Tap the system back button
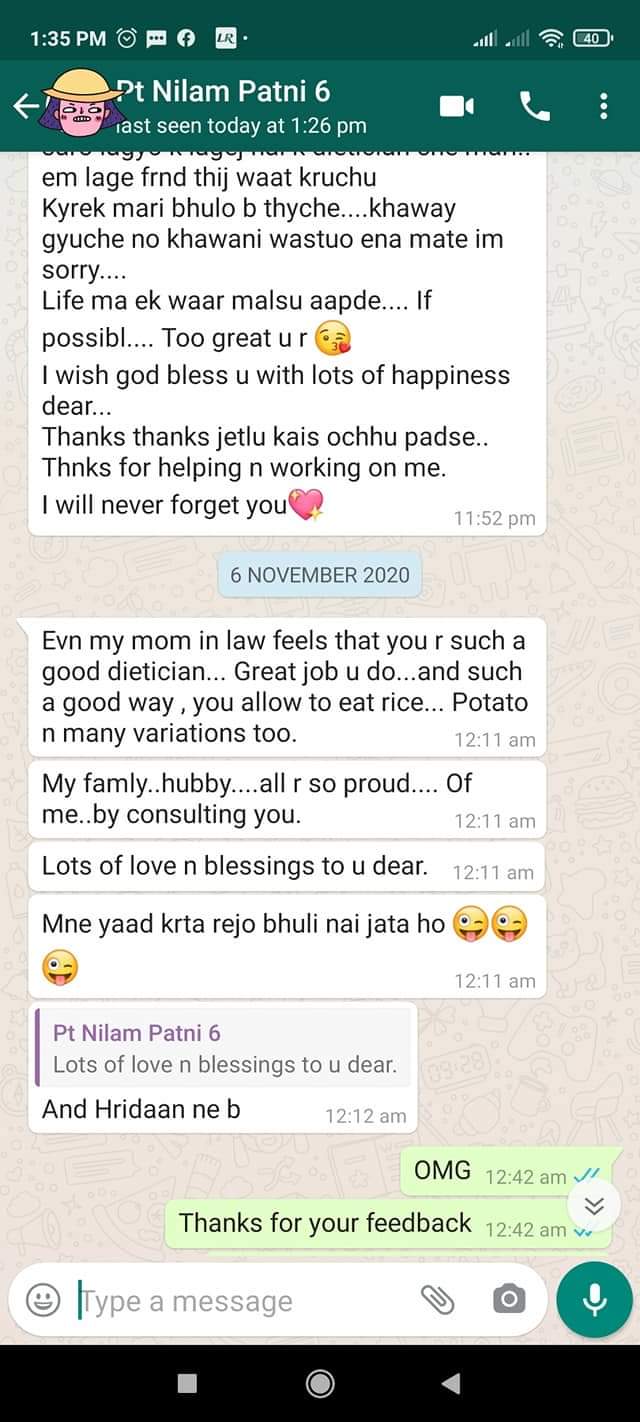The image size is (640, 1422). (451, 1383)
